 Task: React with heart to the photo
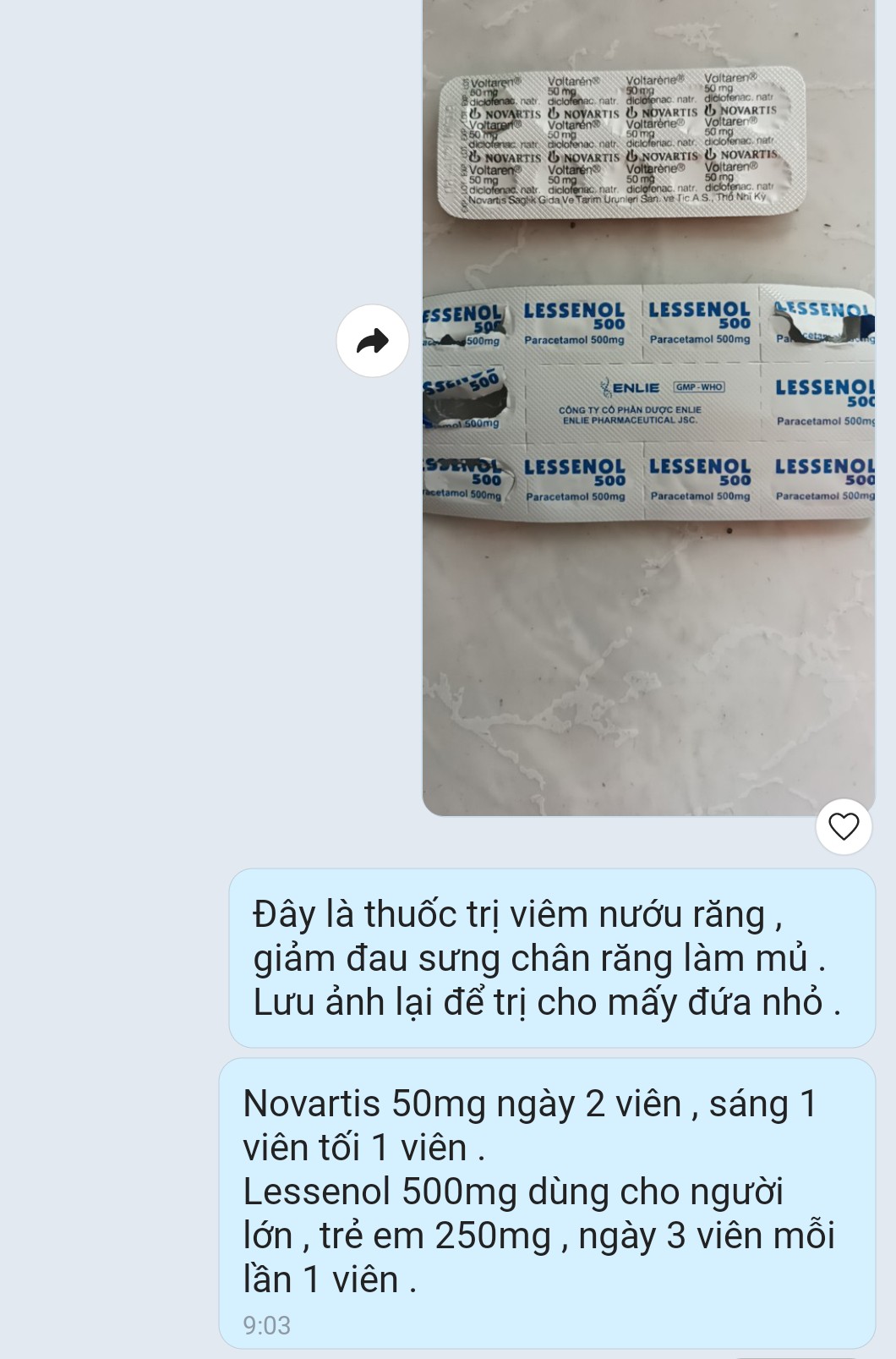click(x=843, y=826)
